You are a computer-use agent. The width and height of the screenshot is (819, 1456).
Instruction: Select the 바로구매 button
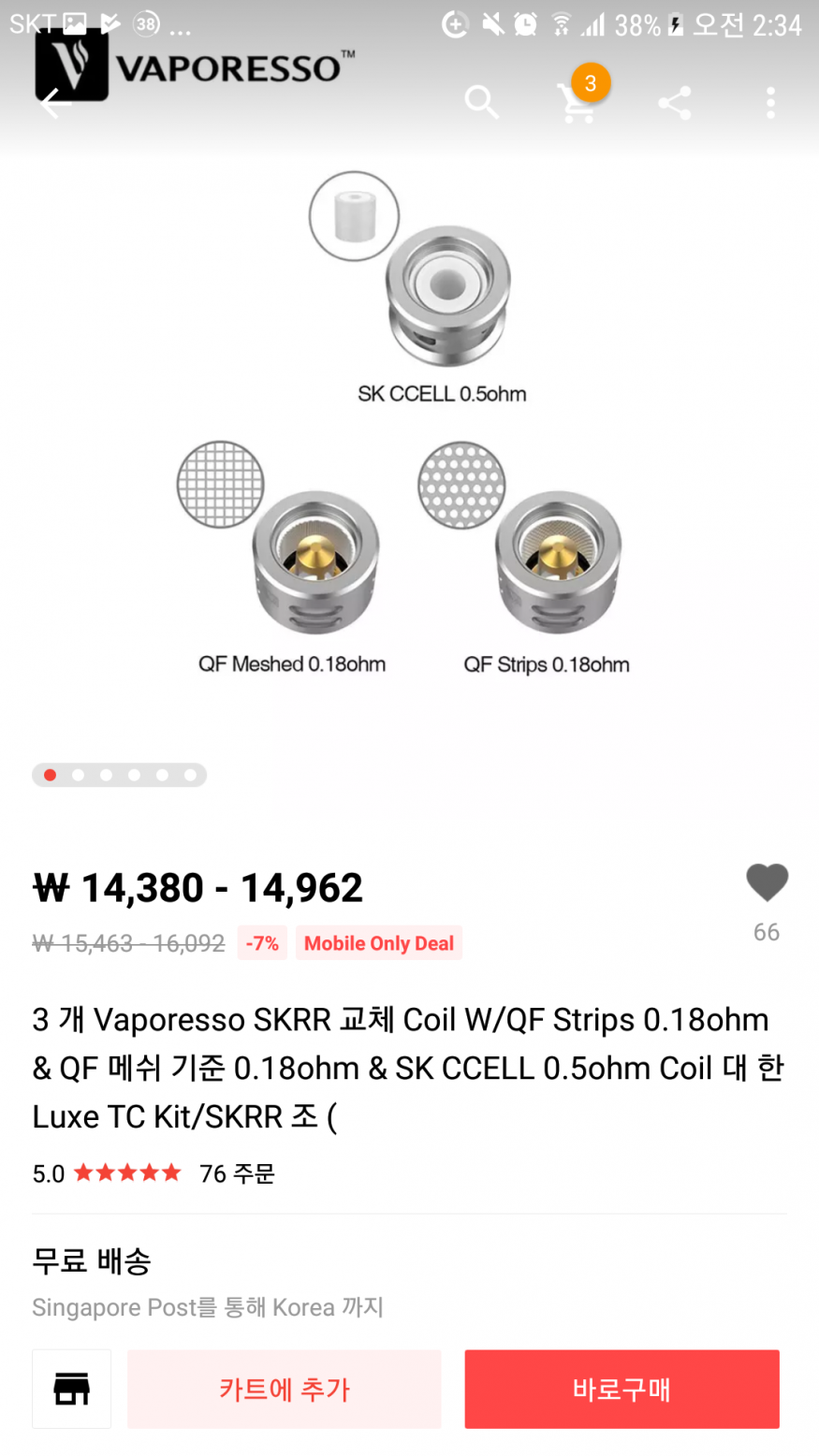[622, 1389]
